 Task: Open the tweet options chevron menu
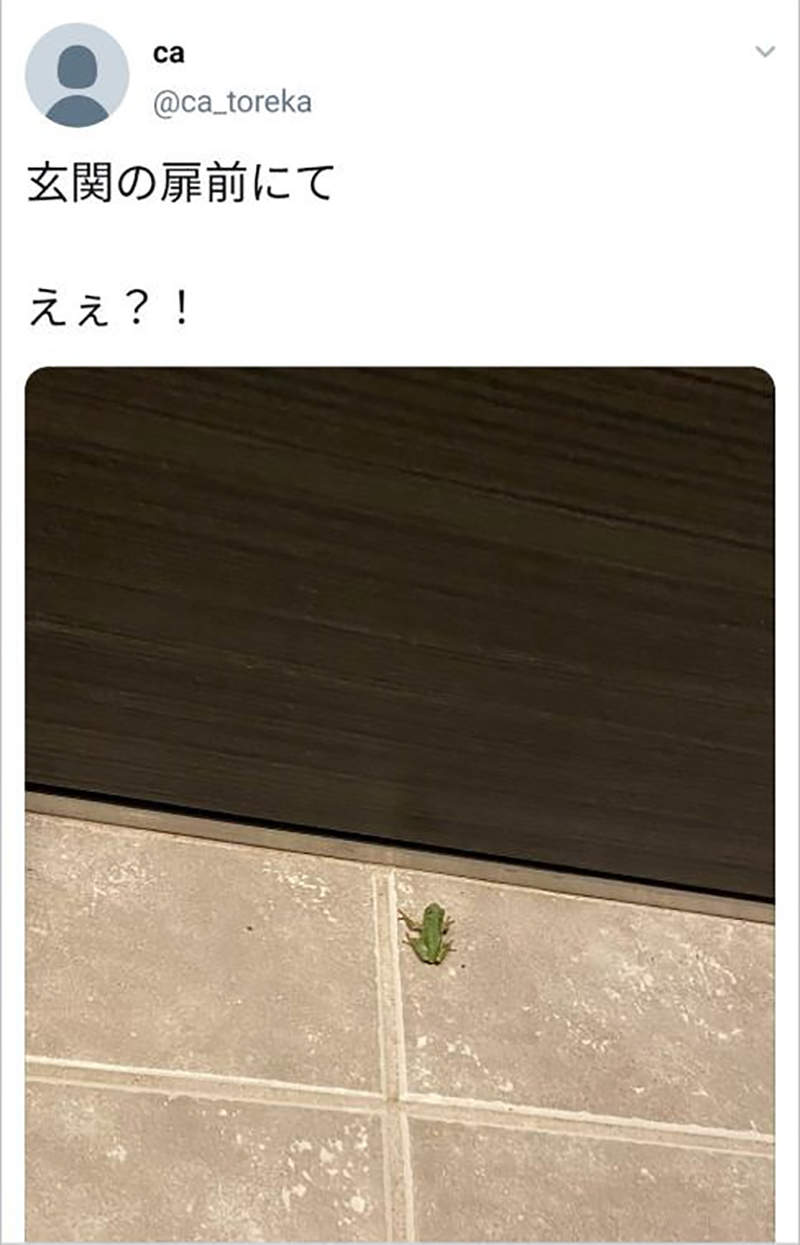point(765,52)
